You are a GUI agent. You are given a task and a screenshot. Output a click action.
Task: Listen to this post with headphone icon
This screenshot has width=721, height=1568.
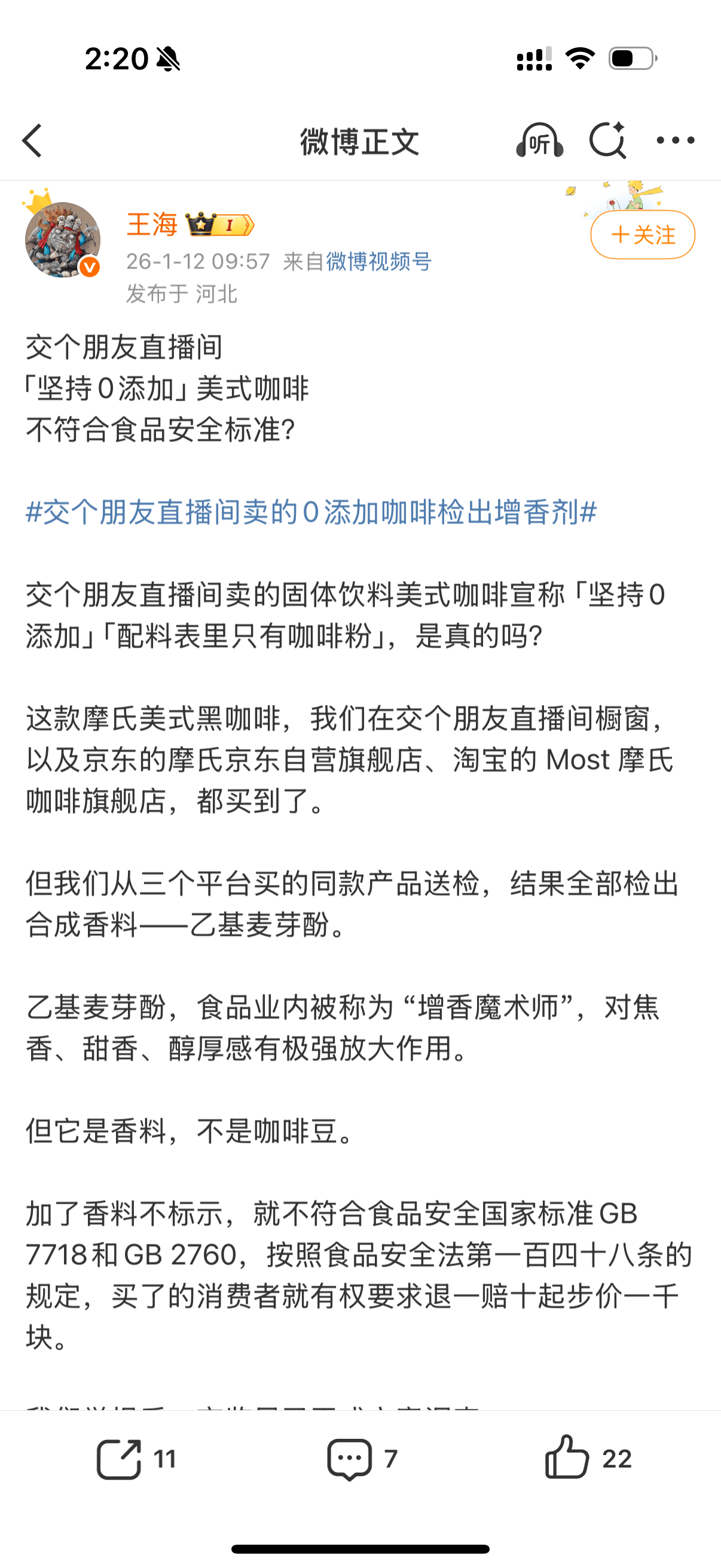pyautogui.click(x=539, y=141)
